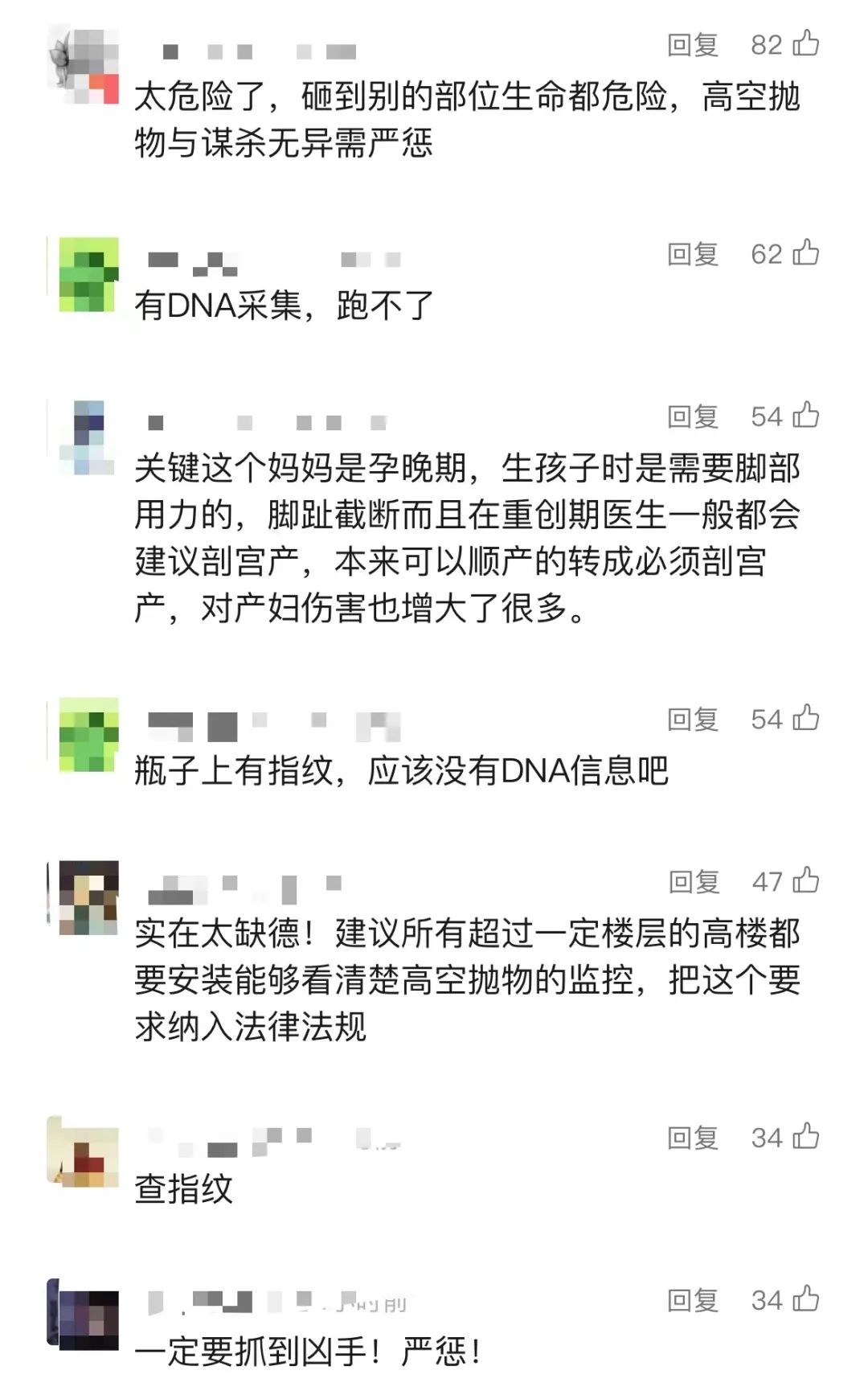Image resolution: width=868 pixels, height=1395 pixels.
Task: Like the comment starting with 太危险了
Action: click(805, 43)
